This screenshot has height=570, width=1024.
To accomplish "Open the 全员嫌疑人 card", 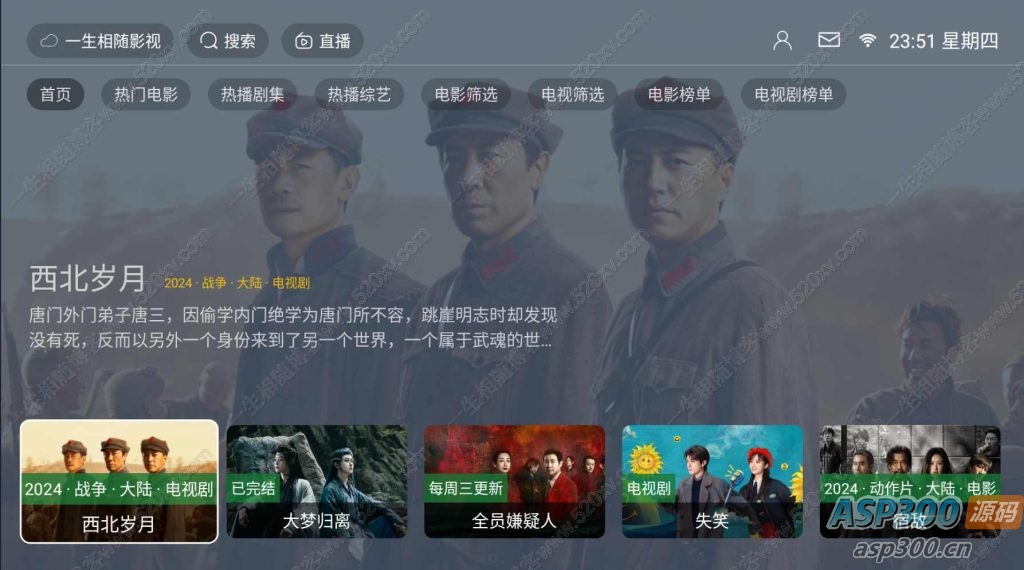I will point(514,481).
